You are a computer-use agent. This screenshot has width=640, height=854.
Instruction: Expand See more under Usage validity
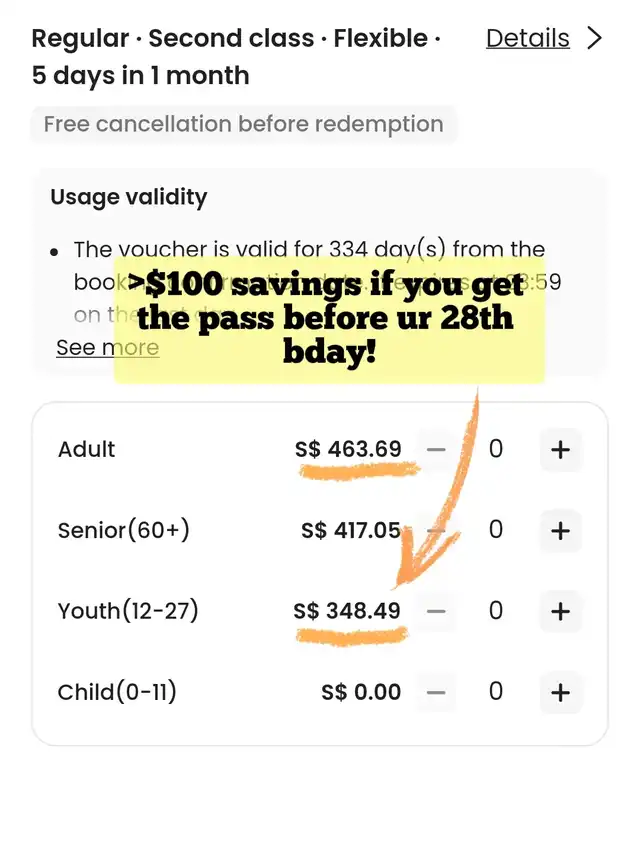107,347
